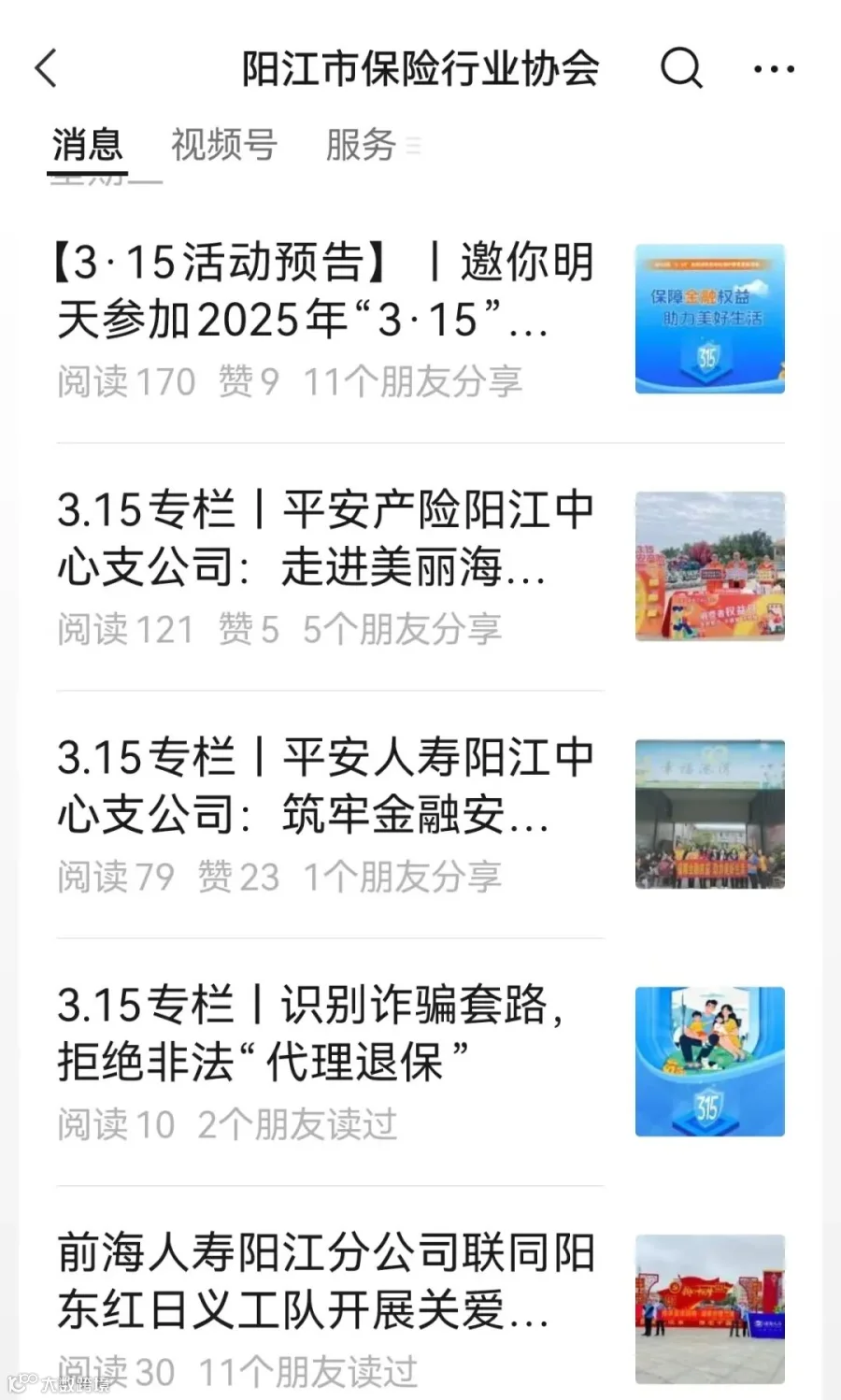The height and width of the screenshot is (1400, 841).
Task: Switch to the 消息 tab
Action: [x=87, y=146]
